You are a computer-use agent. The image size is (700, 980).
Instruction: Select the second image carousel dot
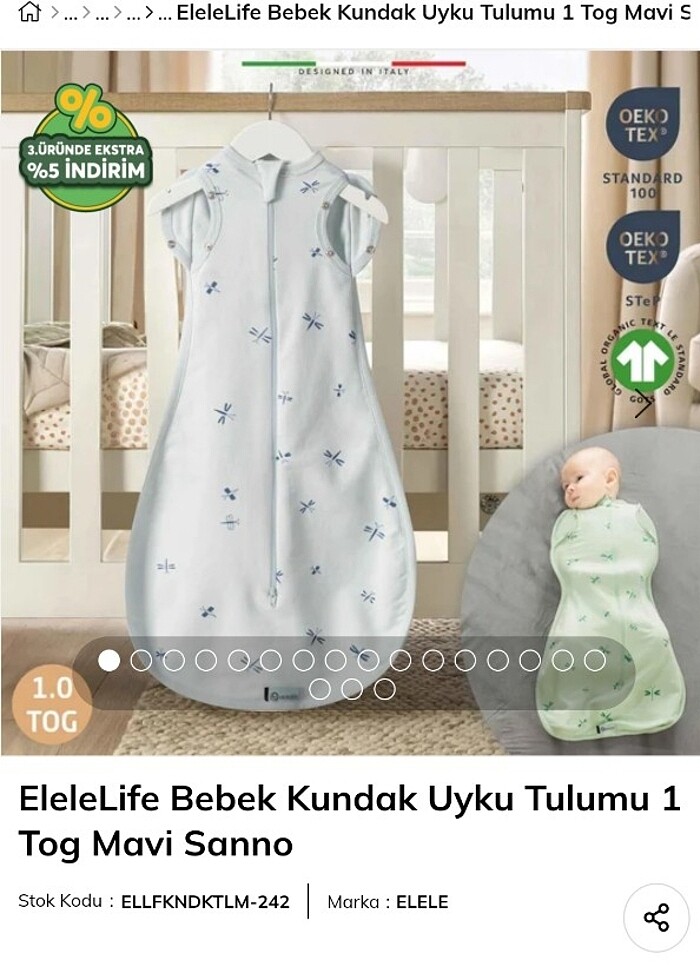141,660
